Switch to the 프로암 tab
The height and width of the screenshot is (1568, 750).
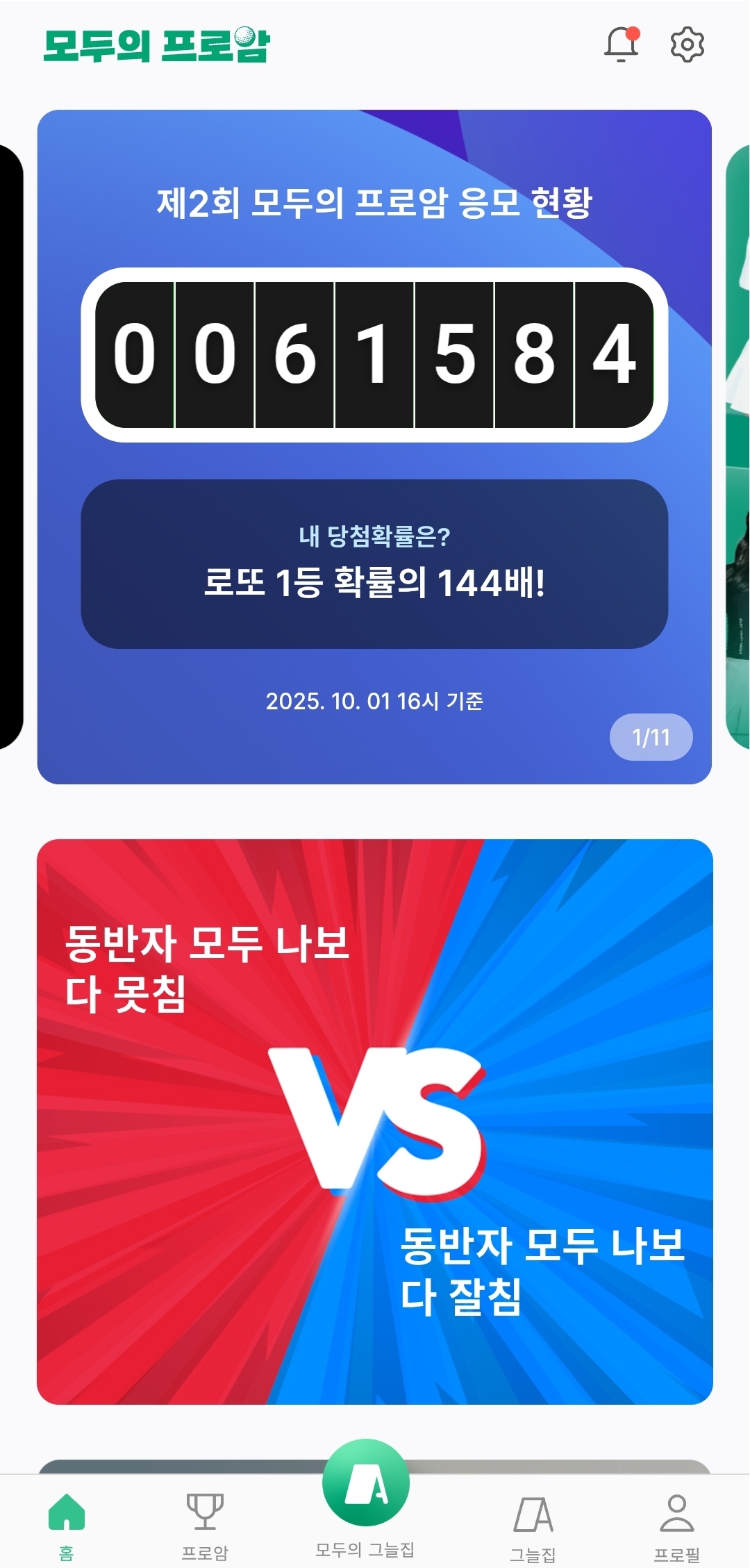coord(205,1525)
